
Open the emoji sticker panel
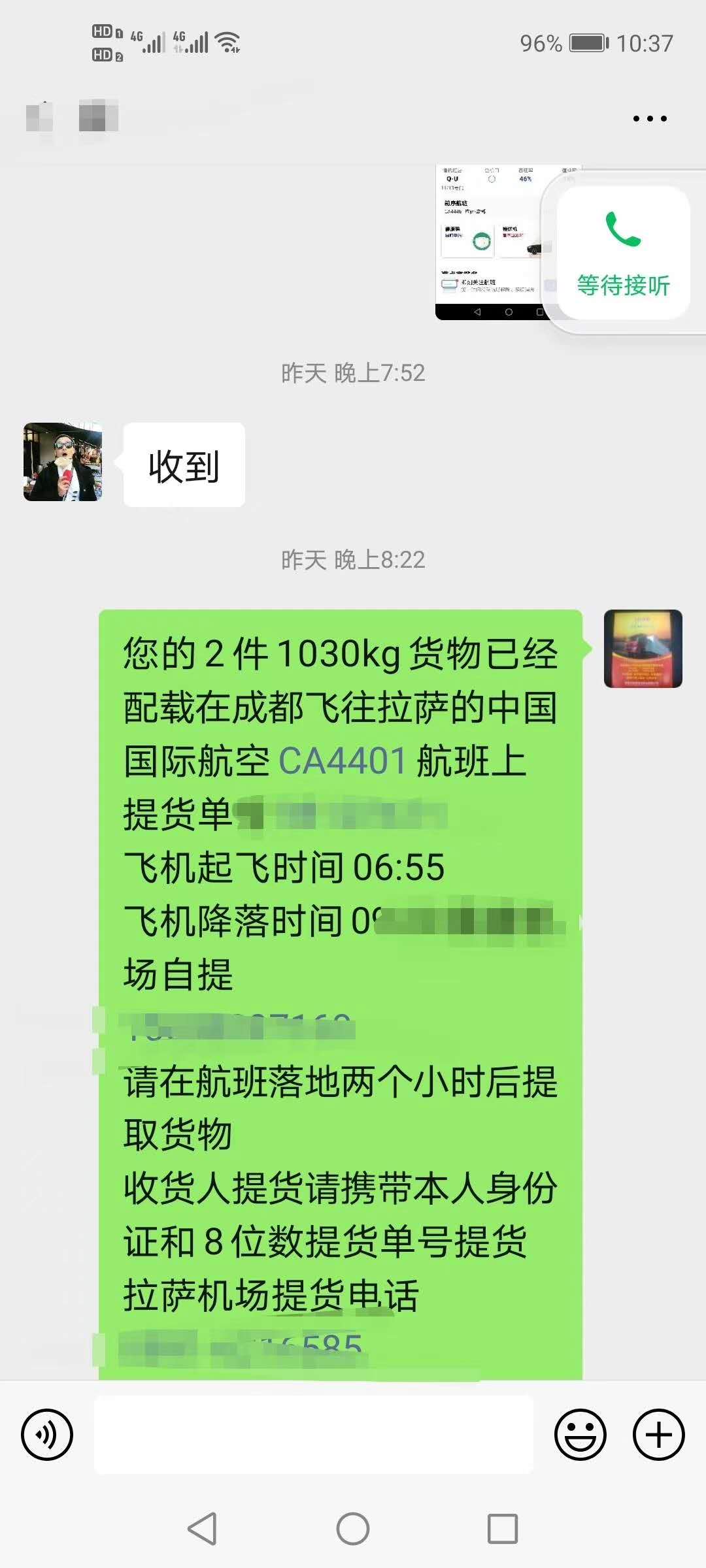(x=580, y=1435)
